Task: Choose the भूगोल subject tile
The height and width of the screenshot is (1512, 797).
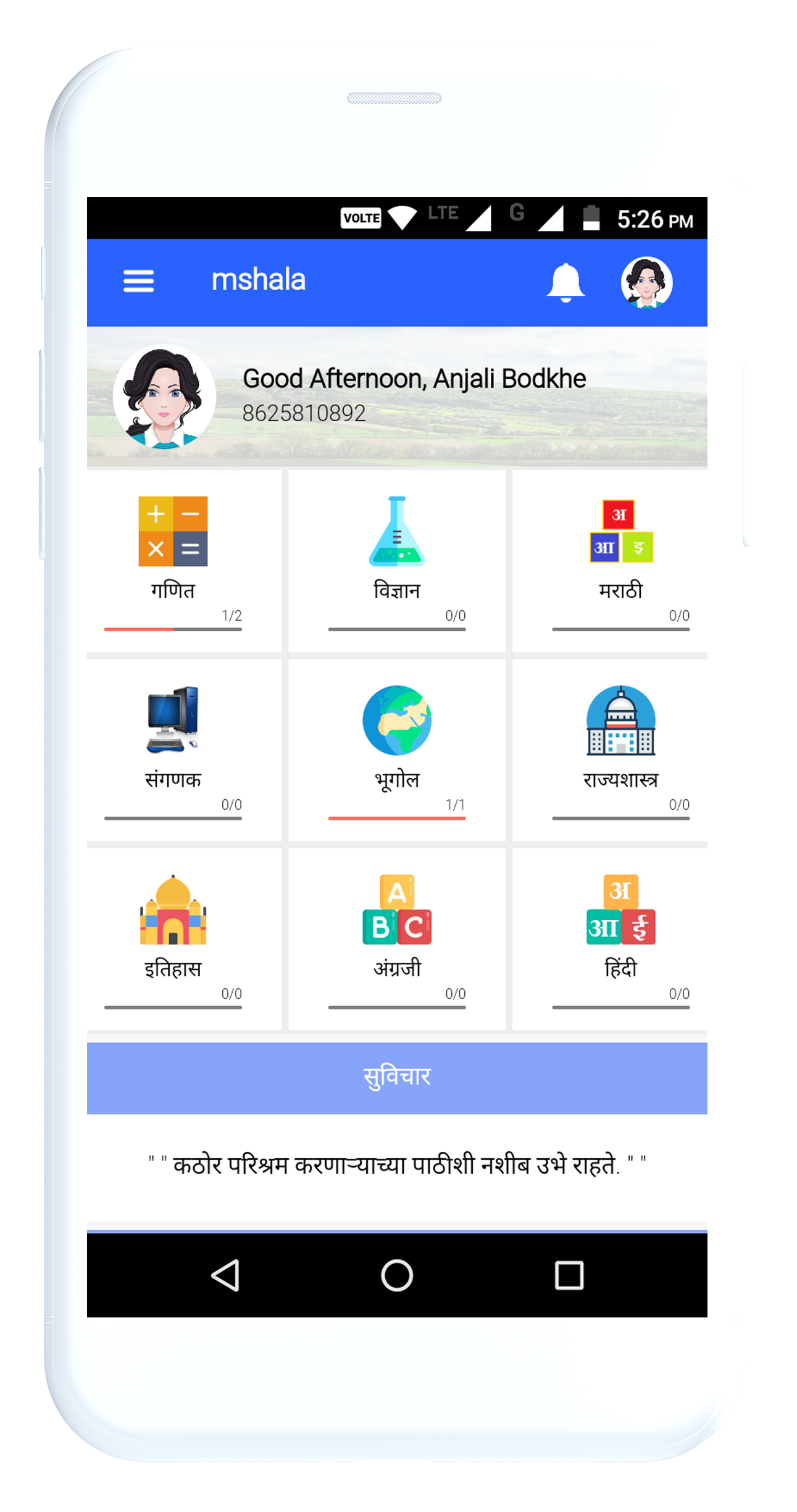Action: coord(396,749)
